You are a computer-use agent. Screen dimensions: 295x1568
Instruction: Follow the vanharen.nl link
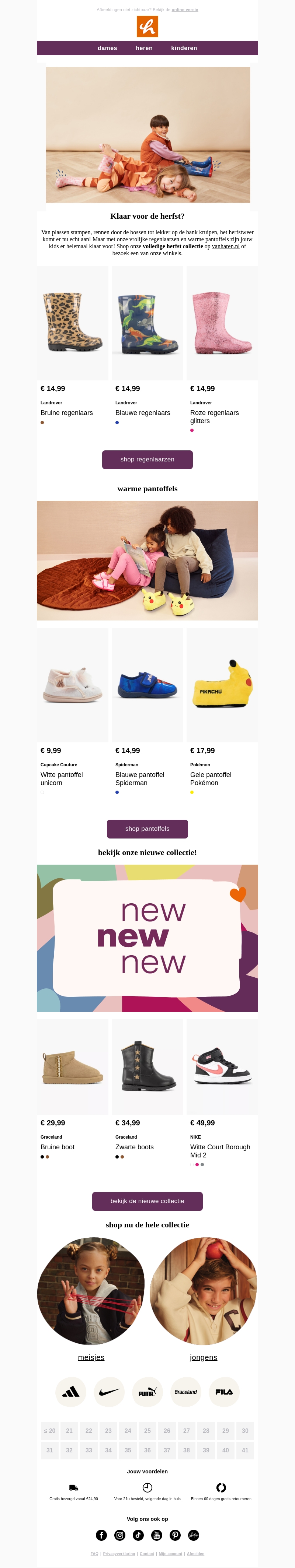[226, 246]
